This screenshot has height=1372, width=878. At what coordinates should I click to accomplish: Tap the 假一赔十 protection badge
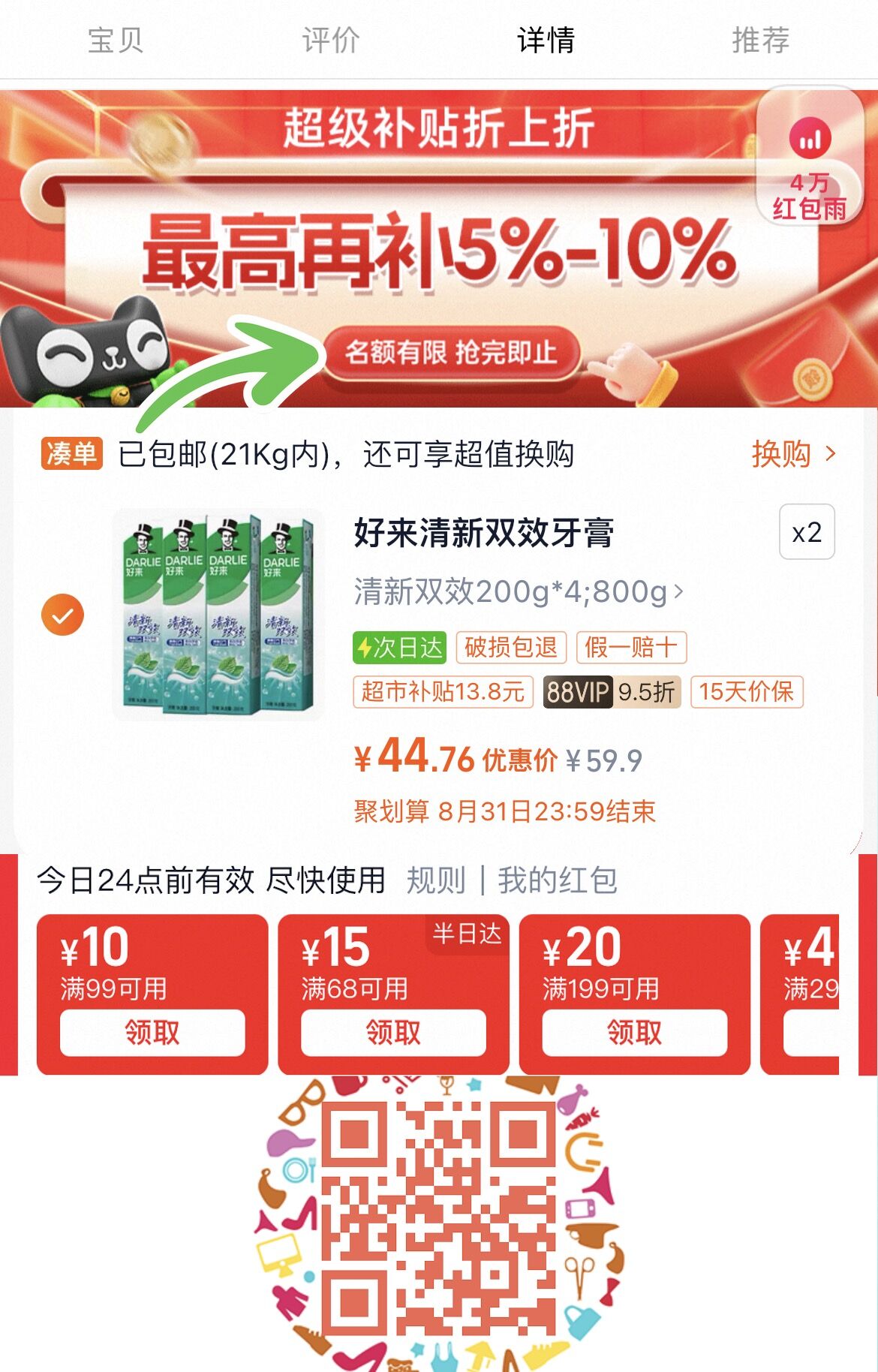pyautogui.click(x=630, y=648)
